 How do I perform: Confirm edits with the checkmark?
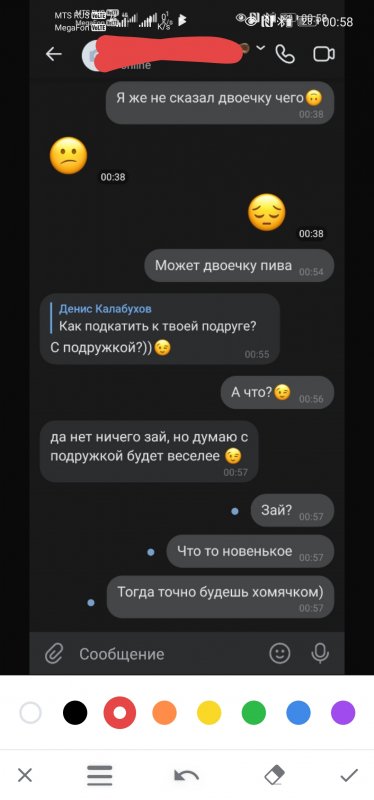[350, 776]
